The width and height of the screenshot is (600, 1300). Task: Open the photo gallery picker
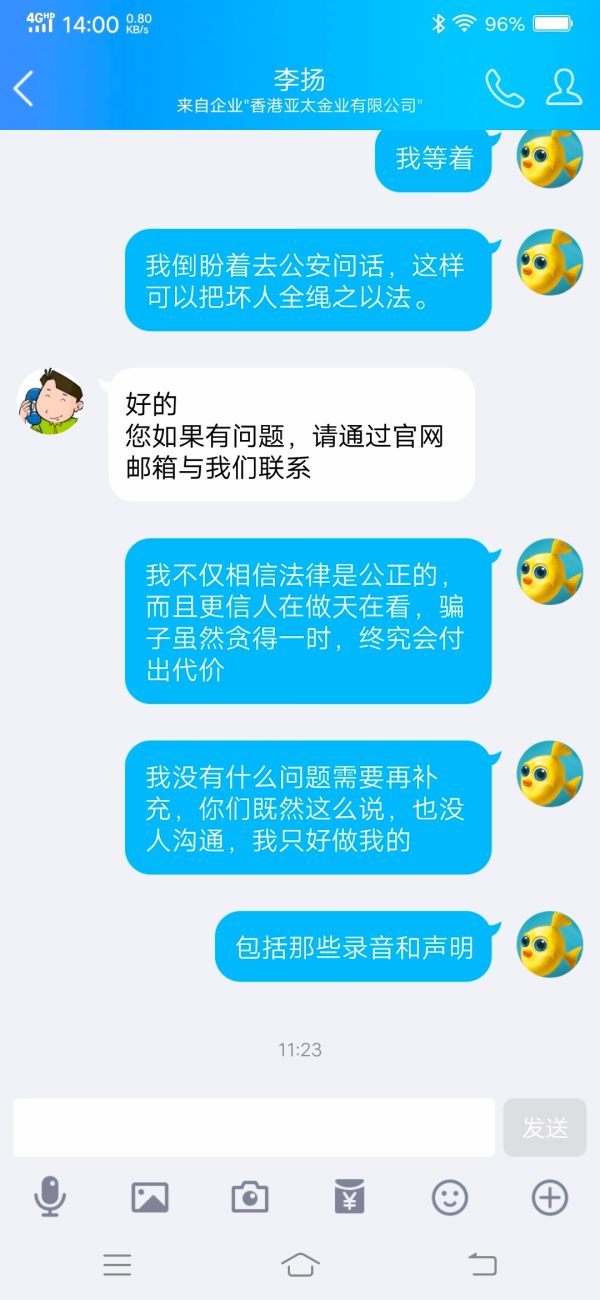click(x=150, y=1197)
